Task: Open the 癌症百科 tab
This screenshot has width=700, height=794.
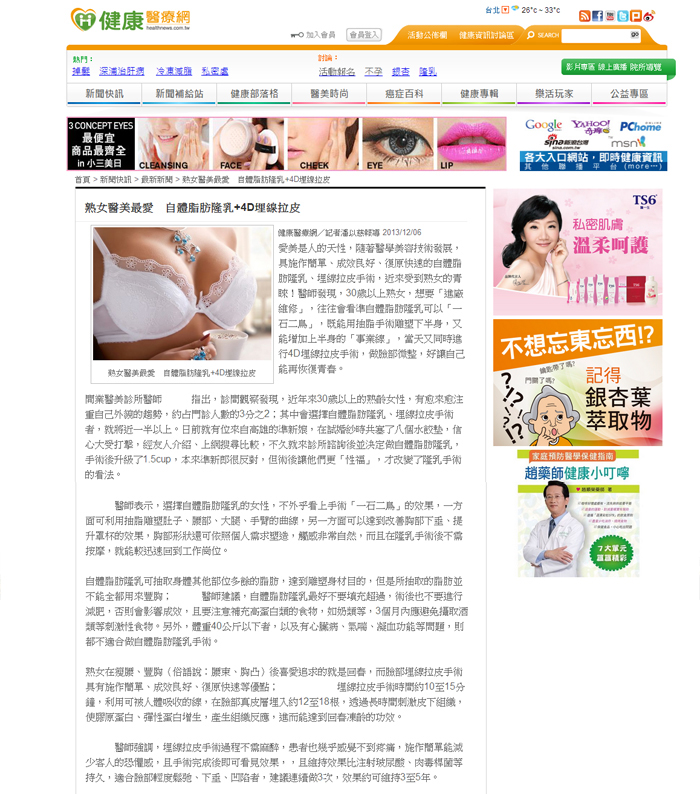Action: point(404,93)
